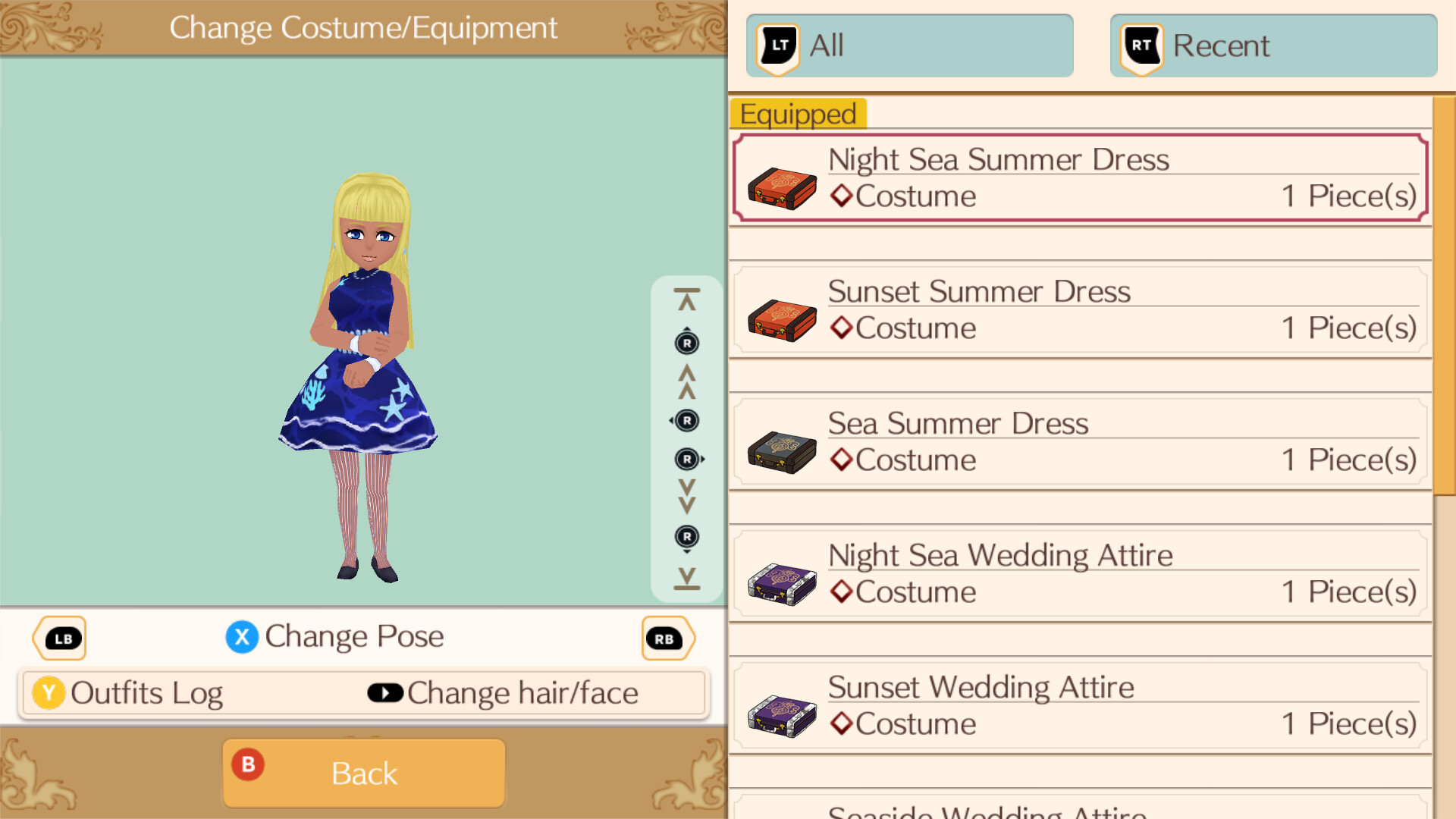Switch to the All tab
Viewport: 1456px width, 819px height.
point(908,45)
